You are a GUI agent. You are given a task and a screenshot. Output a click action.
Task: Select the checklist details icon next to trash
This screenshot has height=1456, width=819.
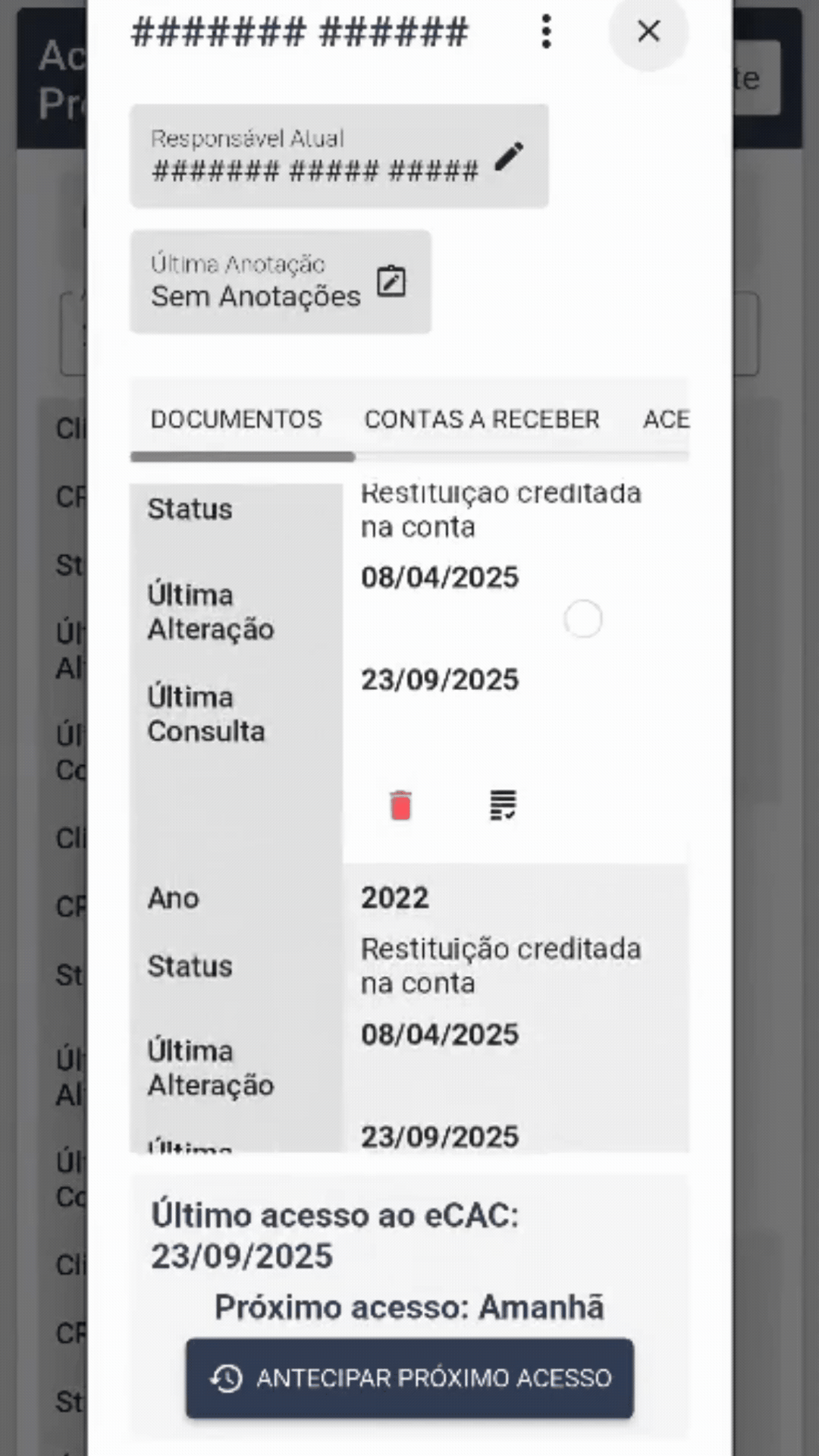click(502, 805)
